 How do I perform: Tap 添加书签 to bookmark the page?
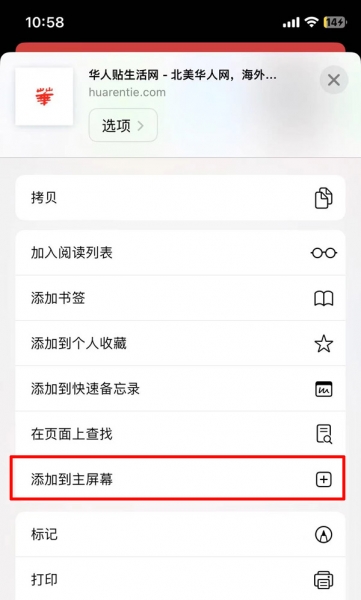tap(180, 298)
